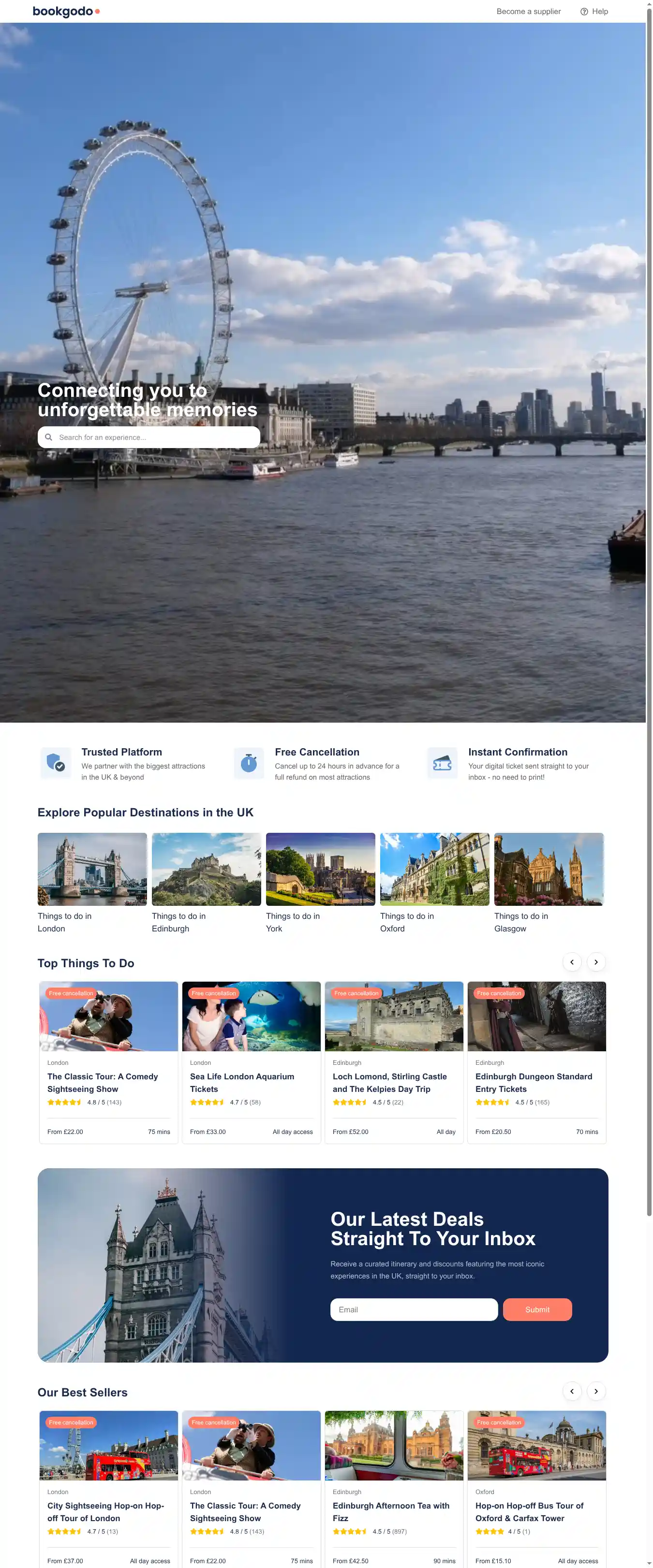Open the Help page
This screenshot has height=1568, width=653.
pyautogui.click(x=594, y=12)
